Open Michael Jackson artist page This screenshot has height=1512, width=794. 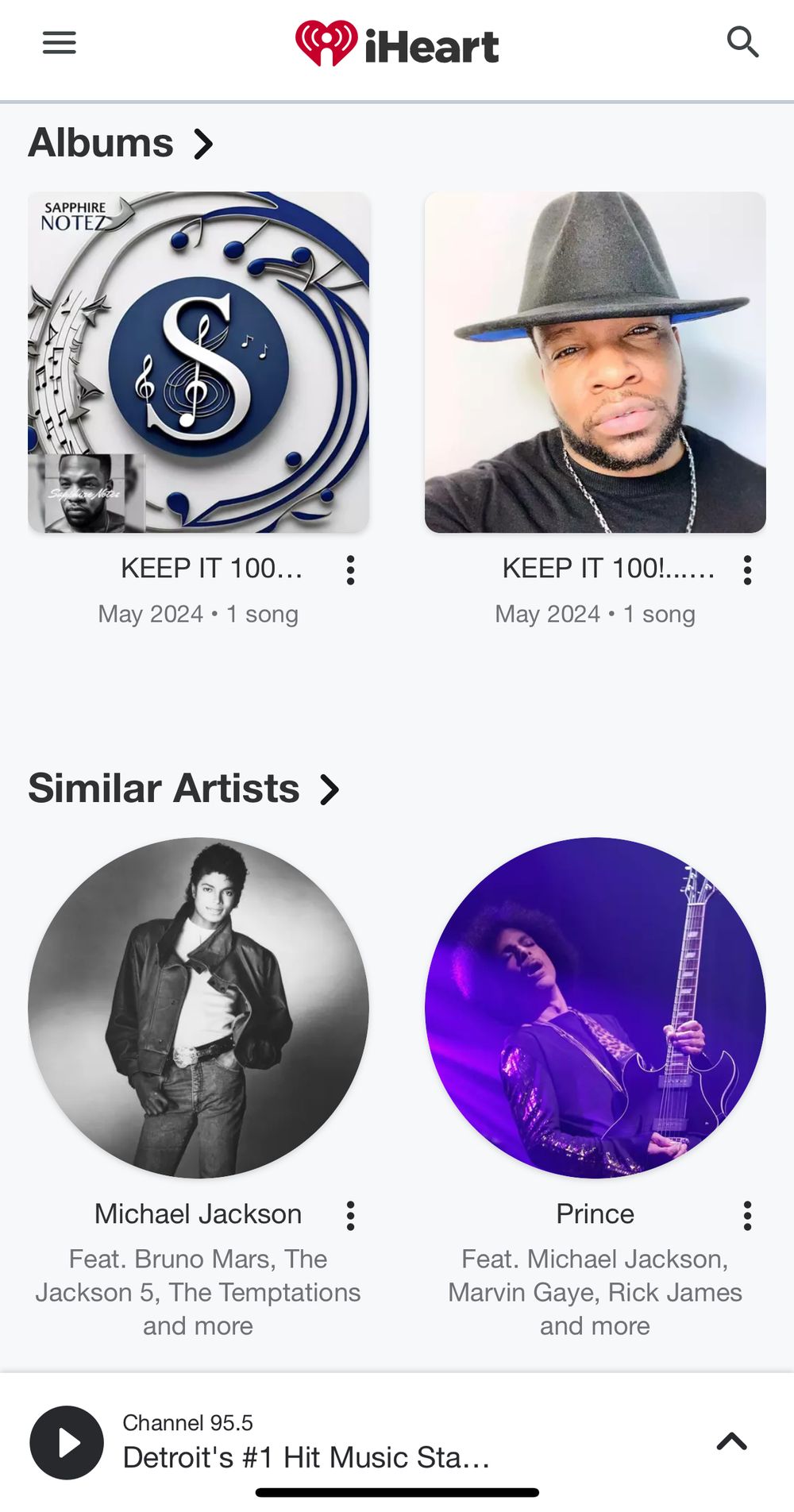click(198, 1007)
